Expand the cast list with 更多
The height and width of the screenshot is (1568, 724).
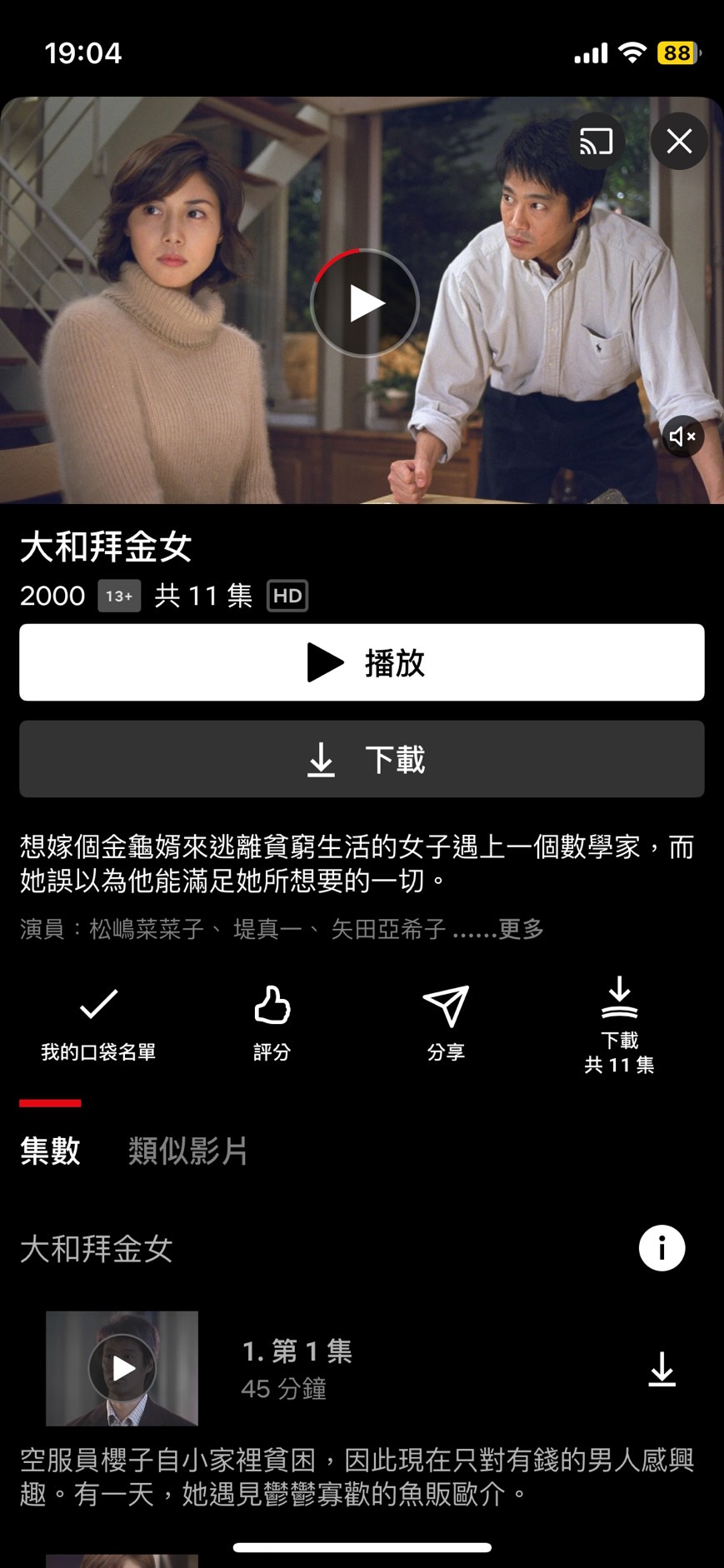[x=521, y=929]
